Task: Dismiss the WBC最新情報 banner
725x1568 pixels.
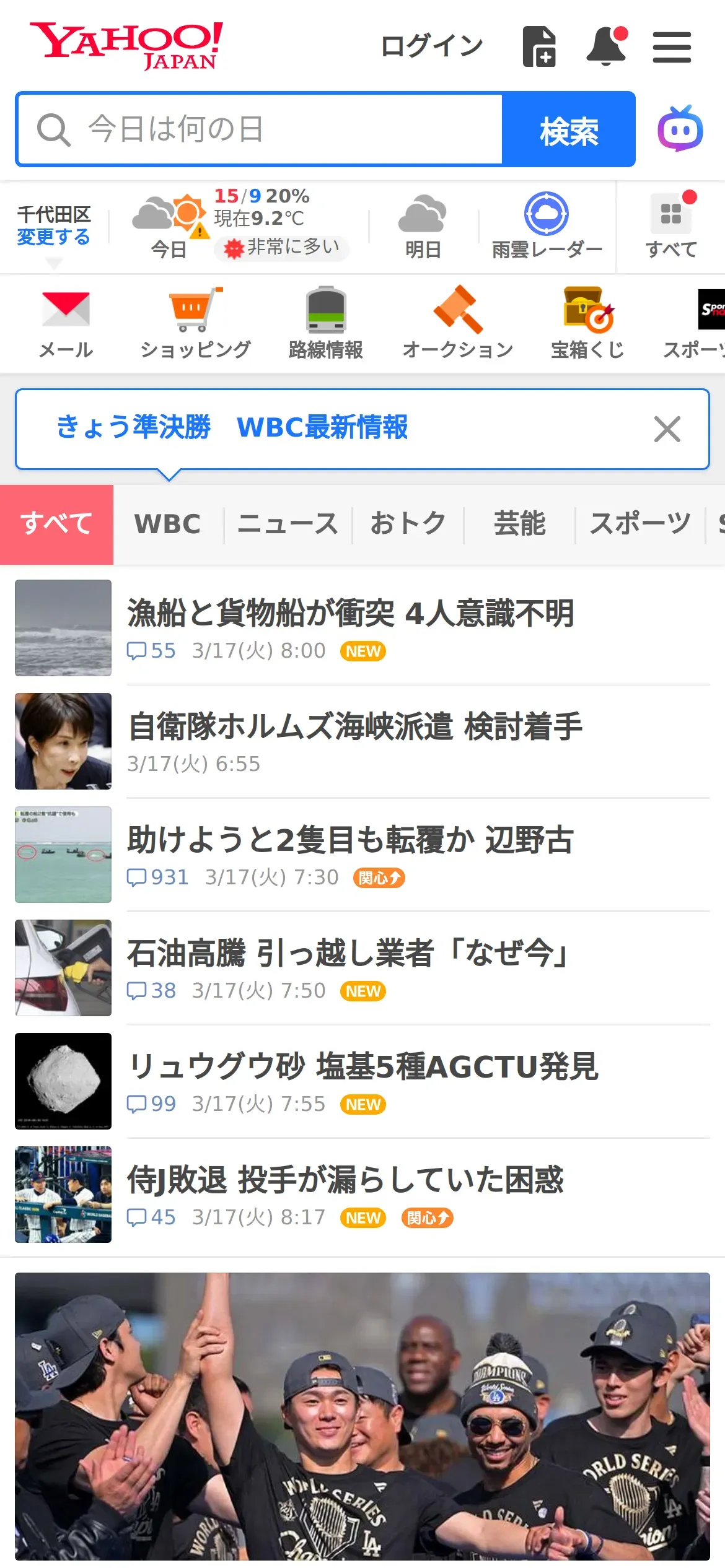Action: [x=667, y=429]
